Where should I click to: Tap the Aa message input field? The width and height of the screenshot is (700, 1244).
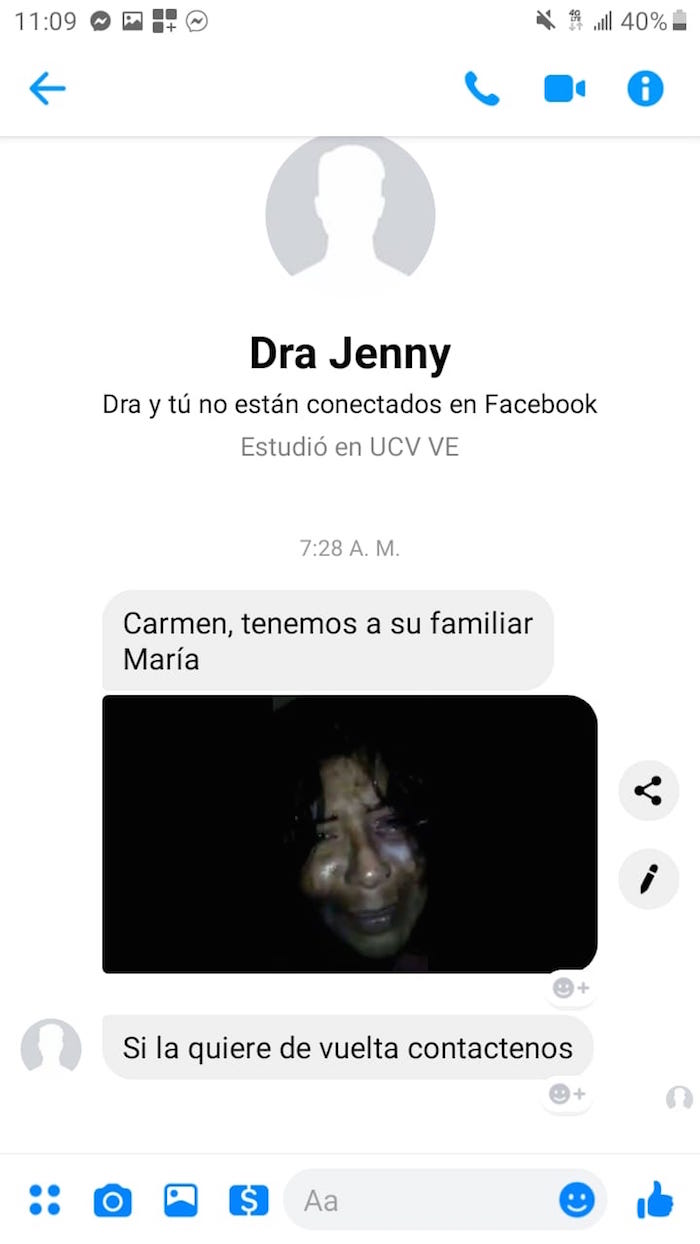click(x=420, y=1200)
